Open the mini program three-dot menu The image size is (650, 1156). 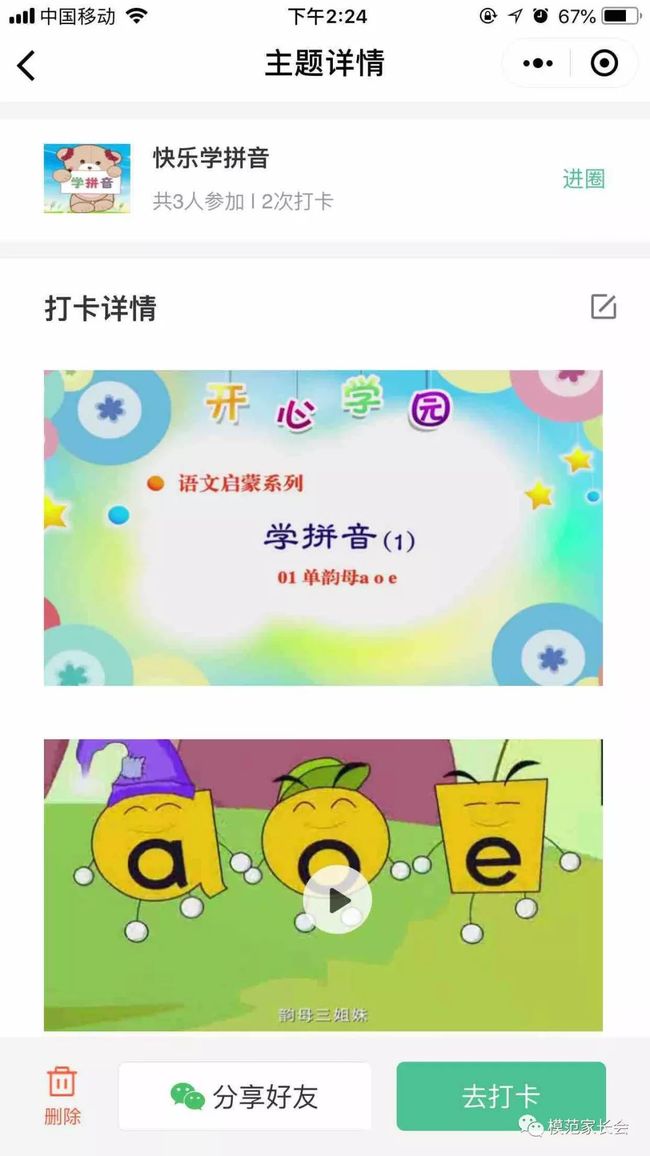[x=538, y=63]
